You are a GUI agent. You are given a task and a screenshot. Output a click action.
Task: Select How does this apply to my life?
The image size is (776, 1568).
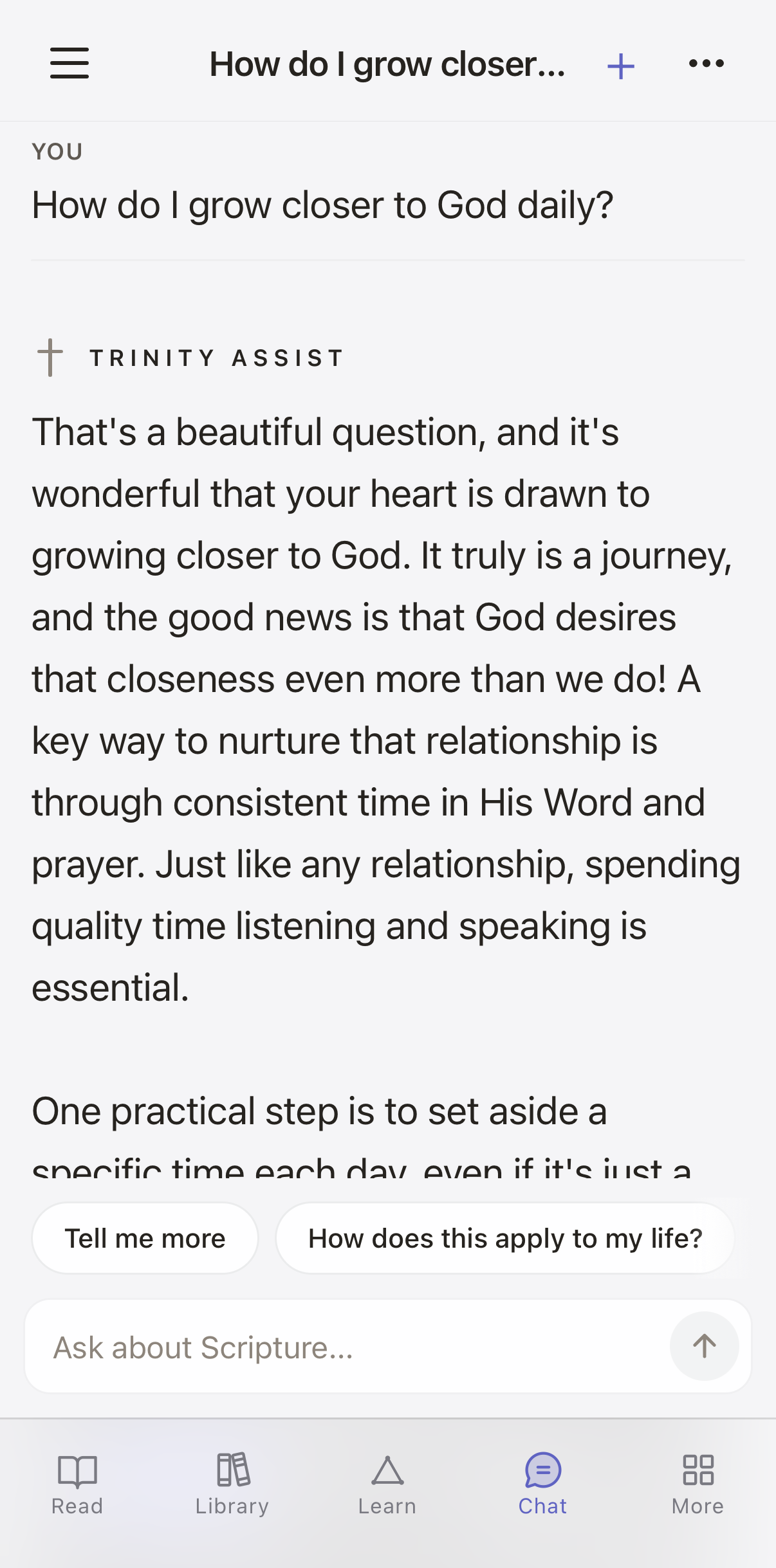tap(505, 1238)
